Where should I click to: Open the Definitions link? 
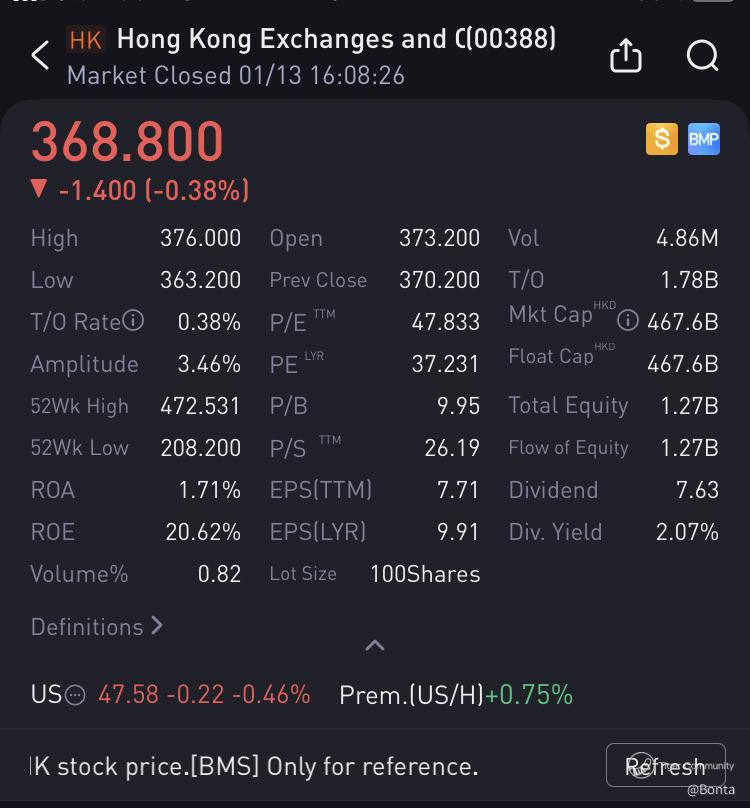(97, 627)
